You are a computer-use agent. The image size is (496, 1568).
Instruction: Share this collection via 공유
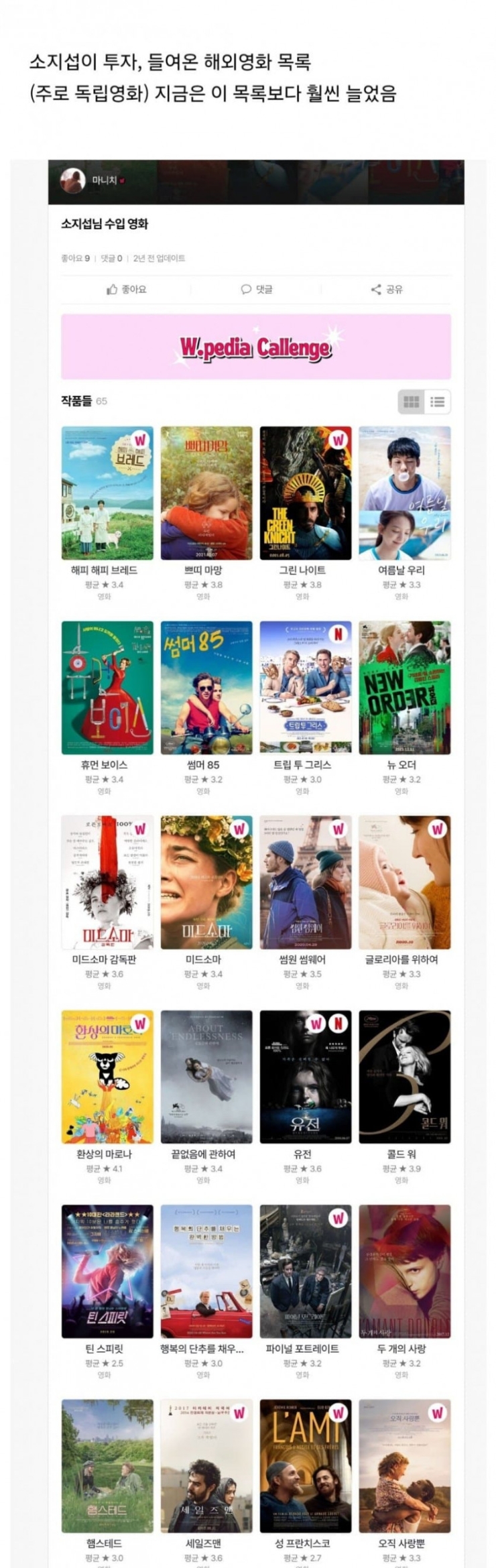[387, 289]
